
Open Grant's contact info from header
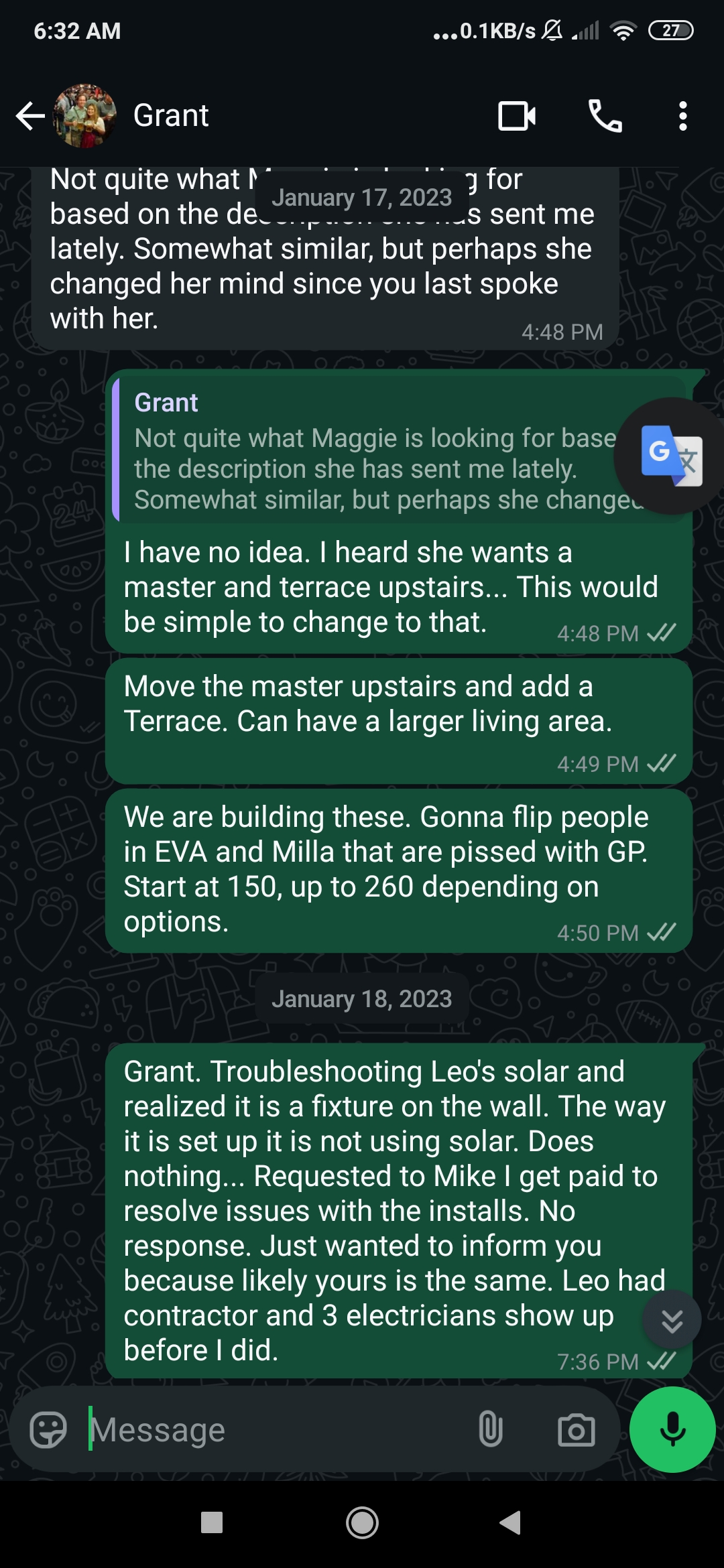pos(171,116)
